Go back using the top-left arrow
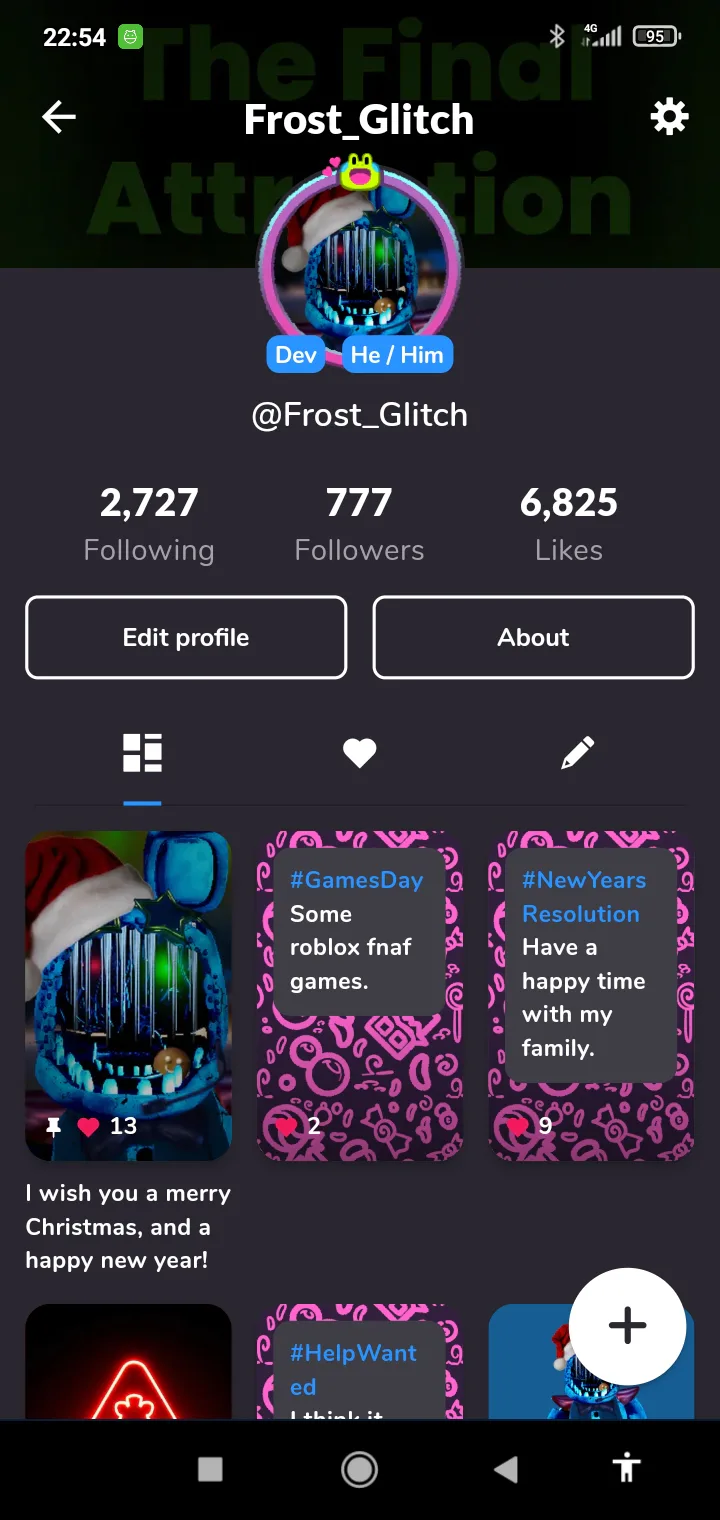 tap(59, 118)
